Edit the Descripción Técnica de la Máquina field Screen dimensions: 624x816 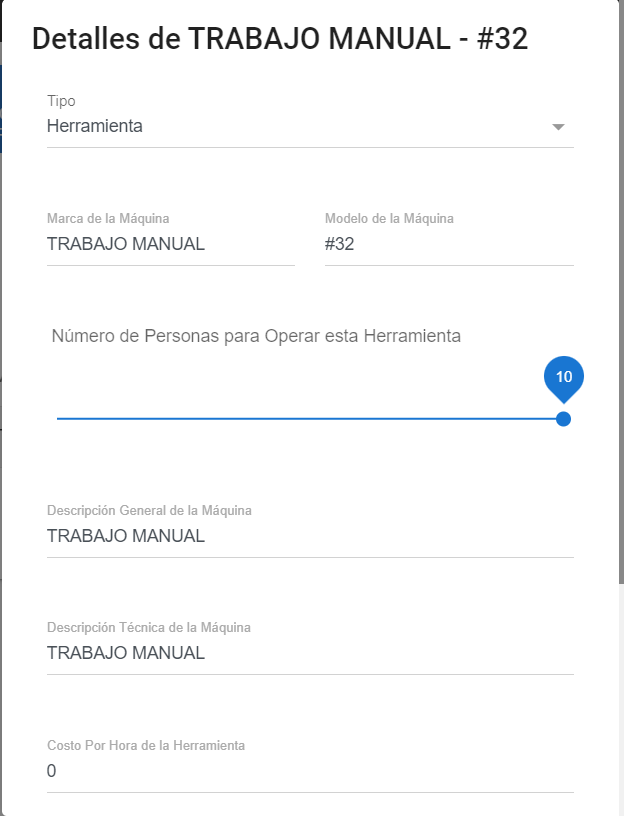pos(310,653)
